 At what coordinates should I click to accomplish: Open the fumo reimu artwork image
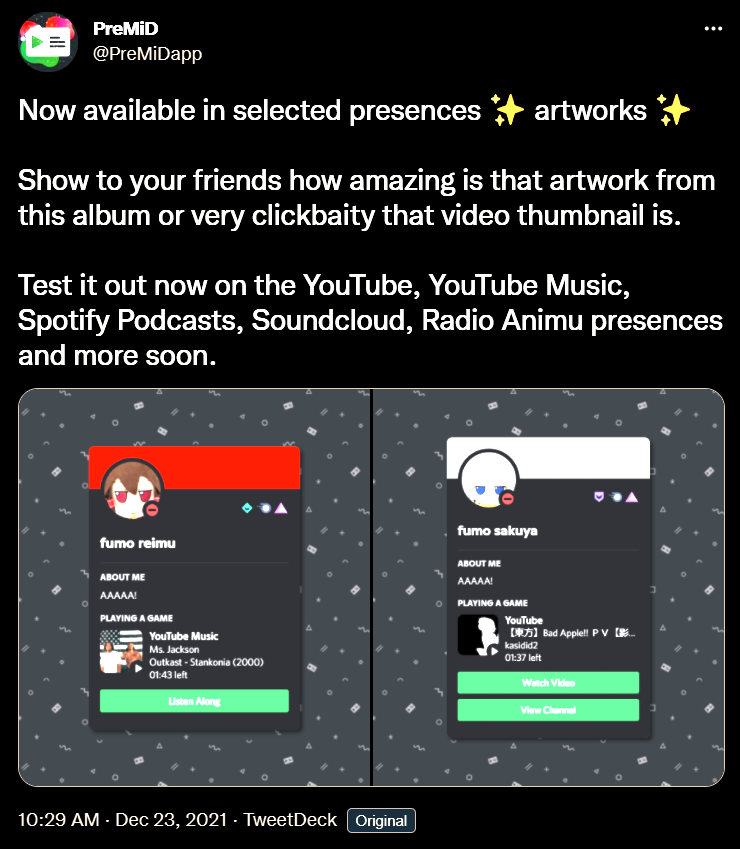pyautogui.click(x=195, y=587)
